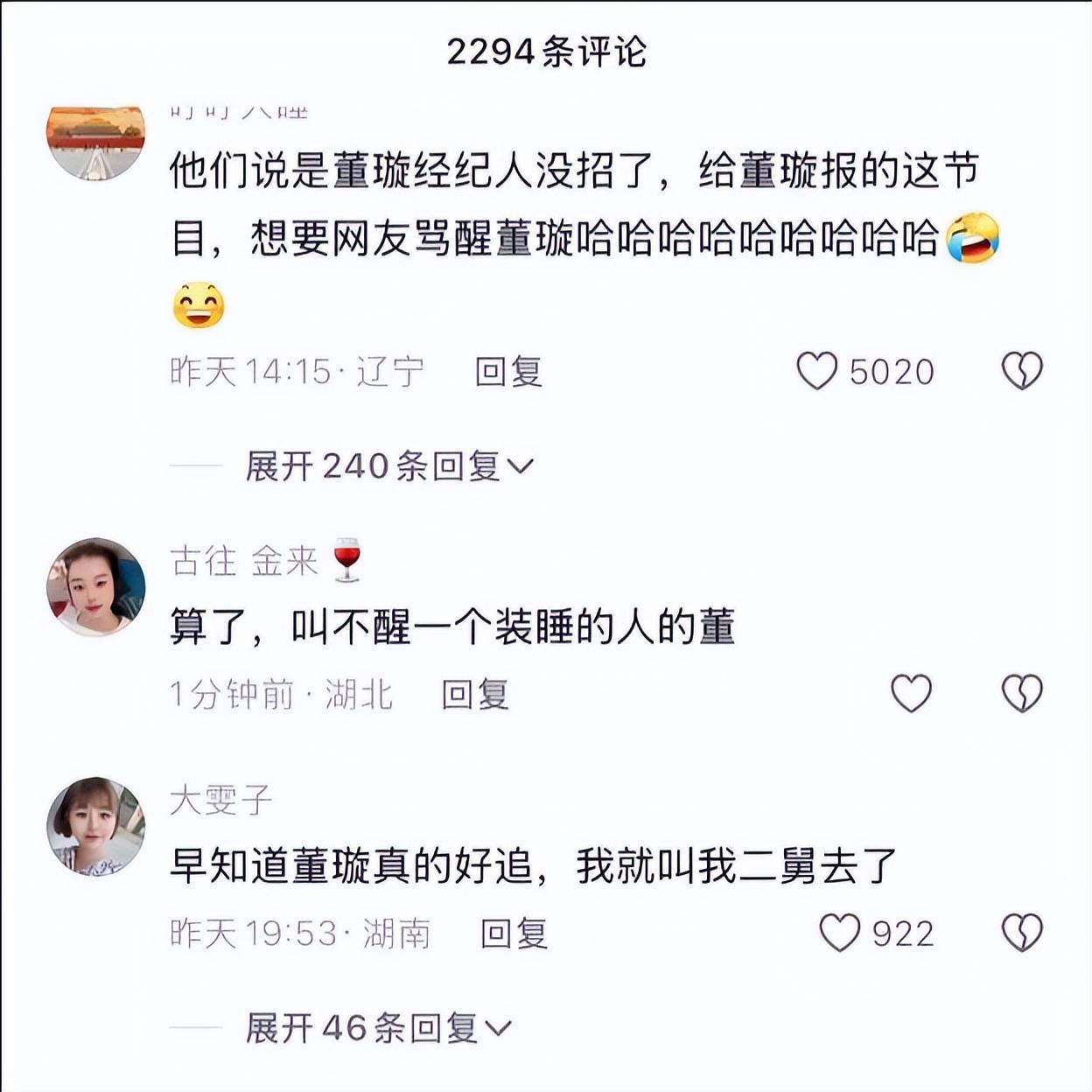View 古往 金来's username profile

tap(244, 561)
